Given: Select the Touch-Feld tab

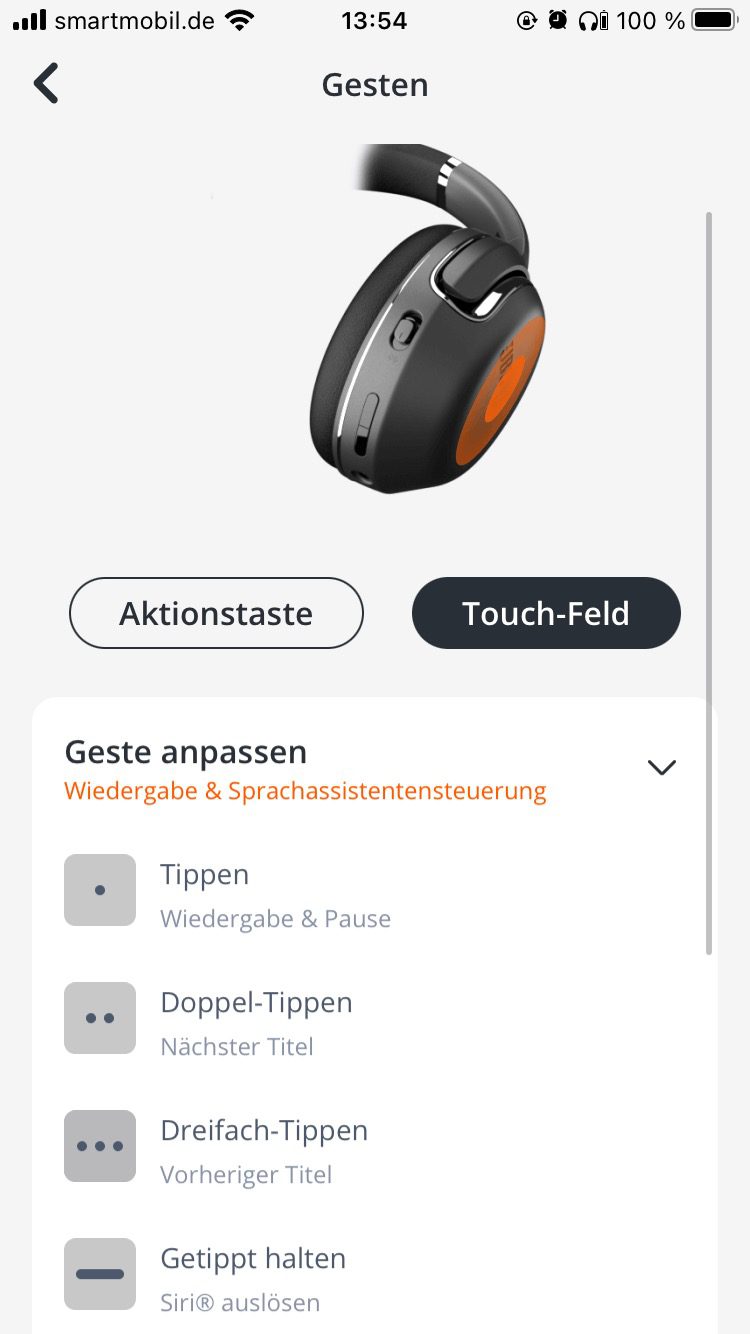Looking at the screenshot, I should tap(546, 613).
